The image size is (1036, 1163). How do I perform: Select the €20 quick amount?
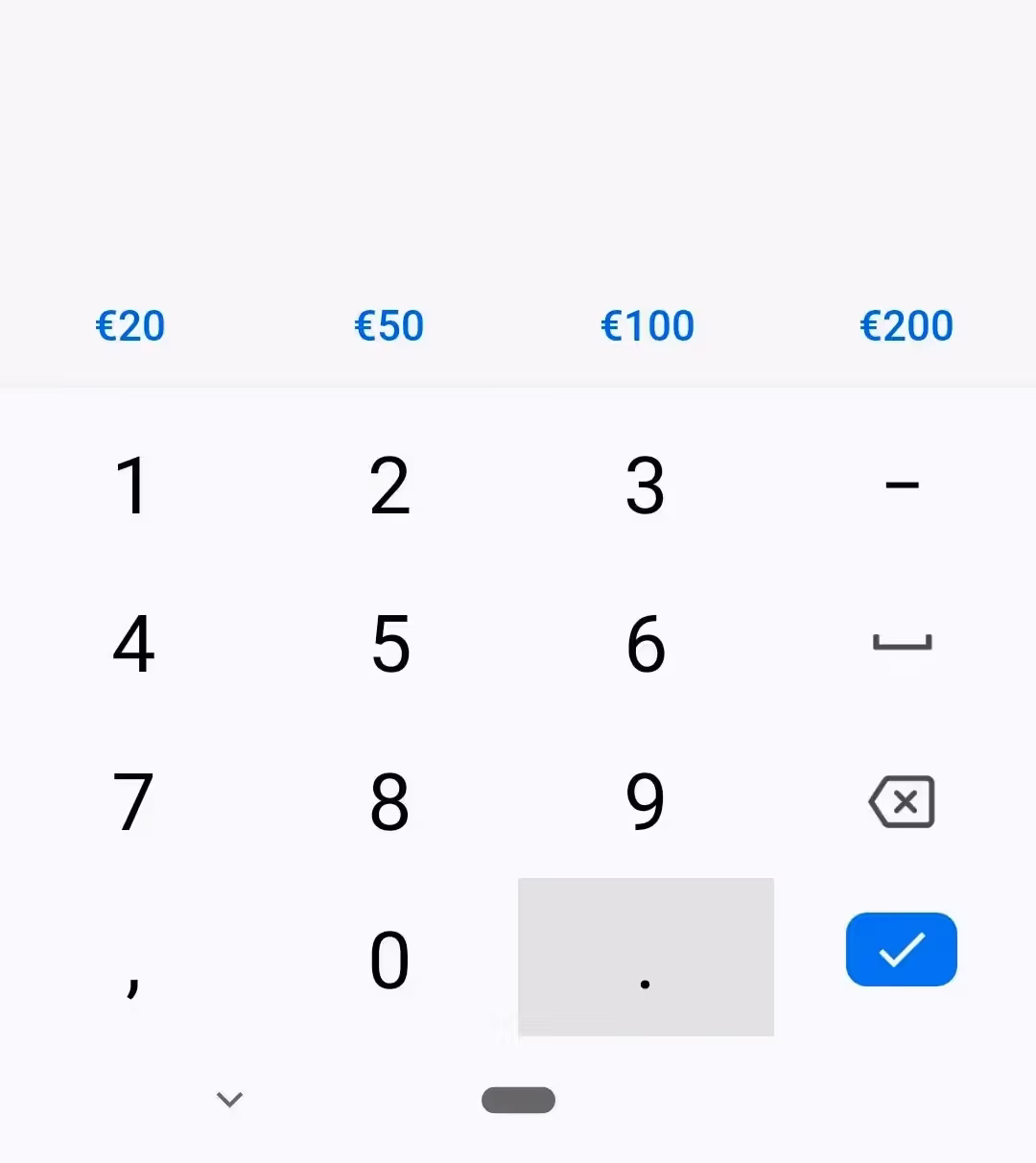pos(130,326)
